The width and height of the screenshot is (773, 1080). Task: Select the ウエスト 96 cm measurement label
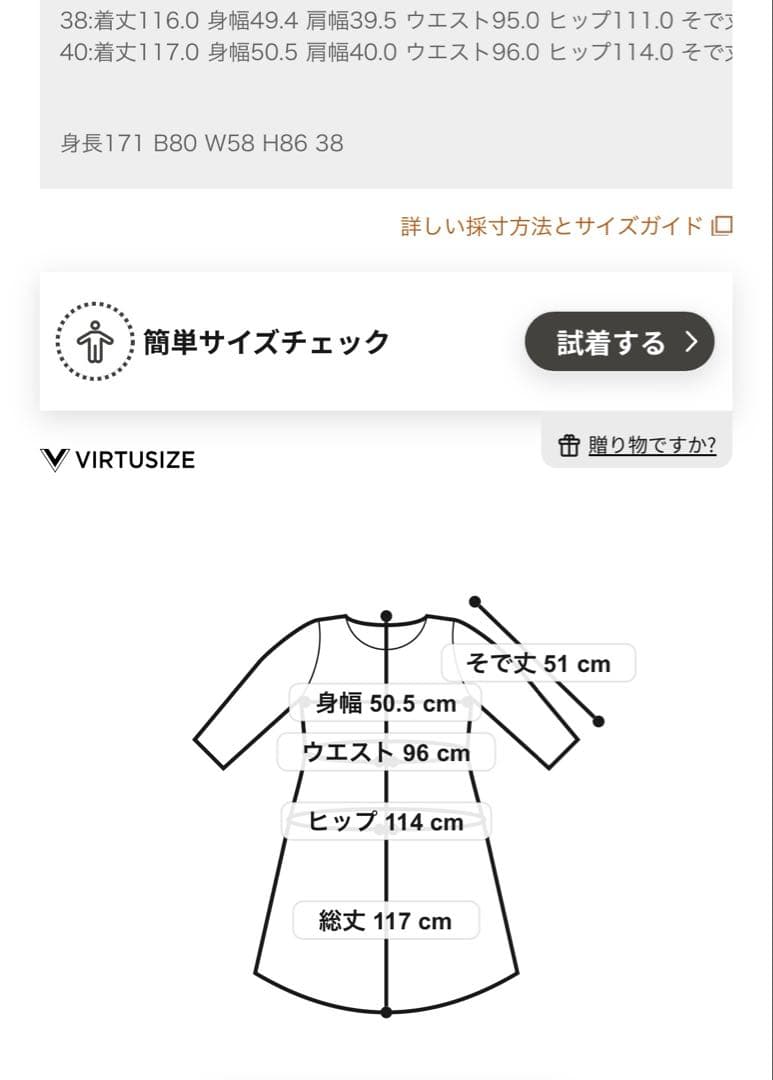[x=387, y=752]
